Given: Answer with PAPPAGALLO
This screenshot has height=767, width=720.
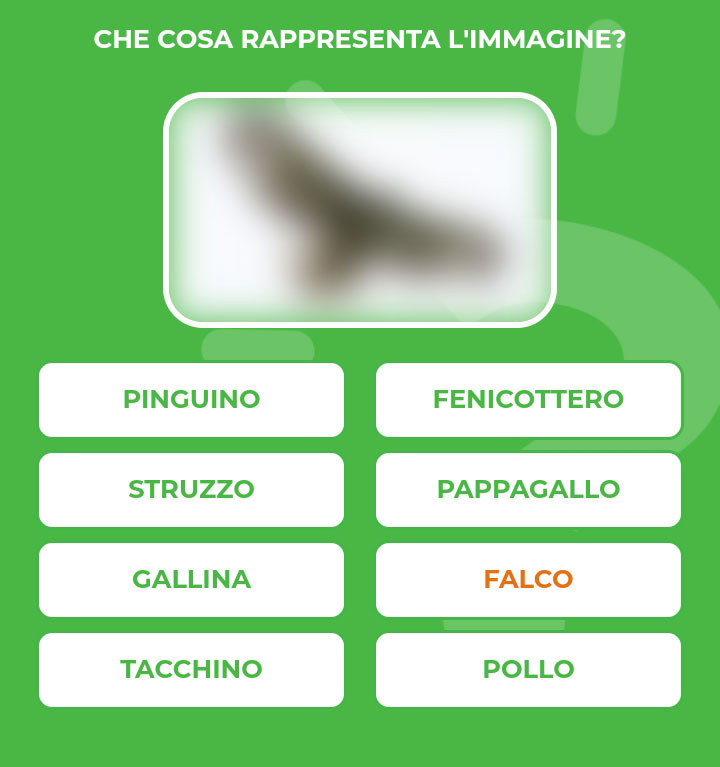Looking at the screenshot, I should (528, 489).
